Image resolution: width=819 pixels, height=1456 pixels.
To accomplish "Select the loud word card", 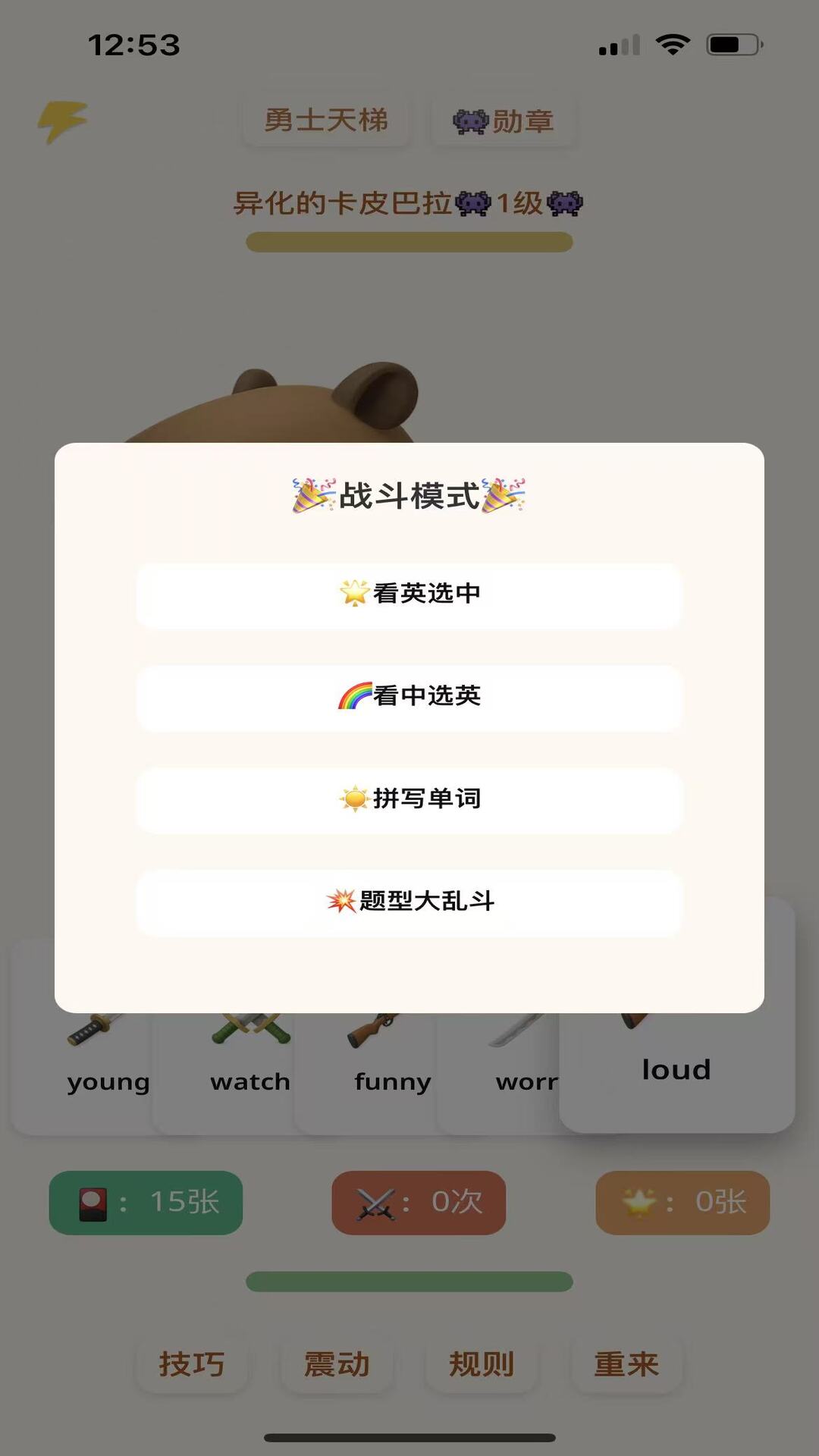I will [x=676, y=1070].
